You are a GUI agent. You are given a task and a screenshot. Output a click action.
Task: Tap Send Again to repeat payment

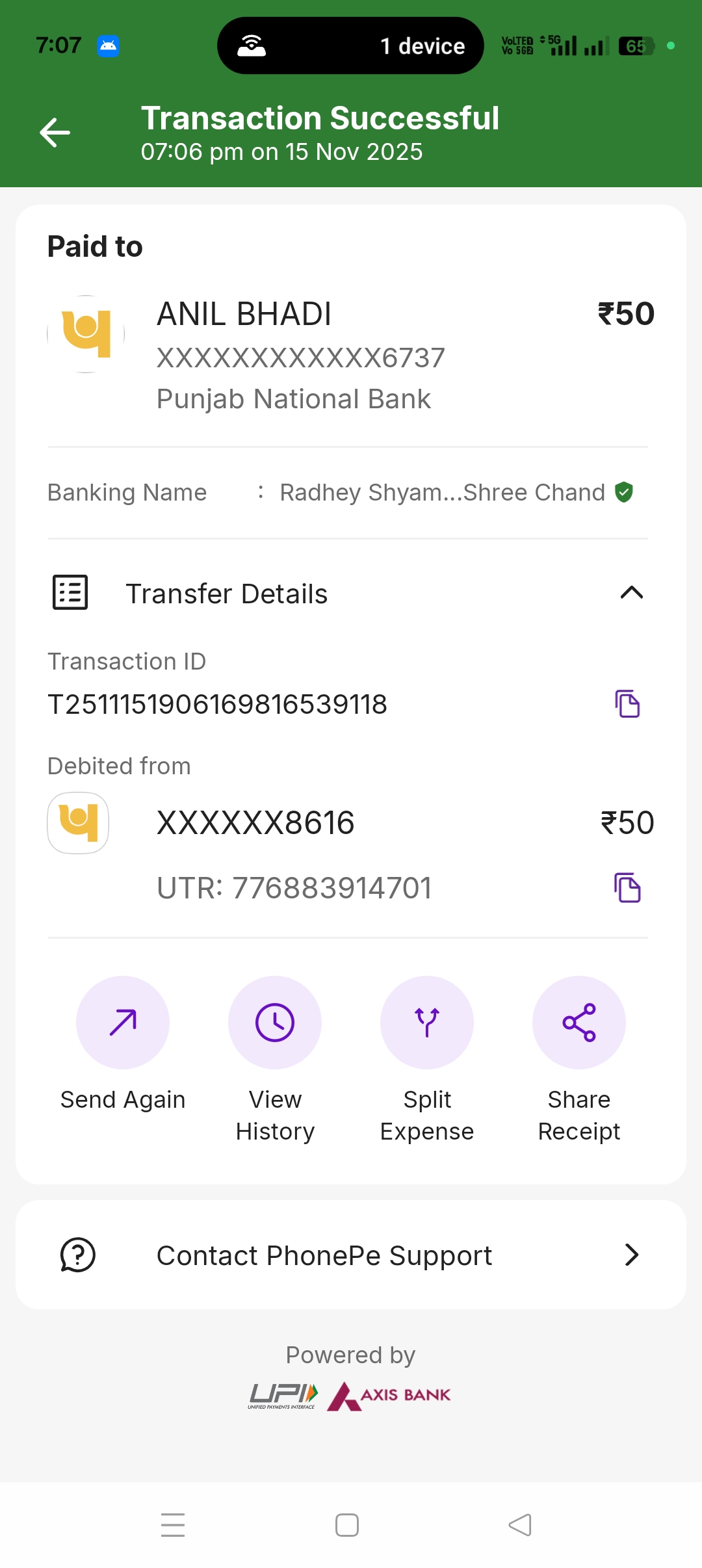[123, 1023]
